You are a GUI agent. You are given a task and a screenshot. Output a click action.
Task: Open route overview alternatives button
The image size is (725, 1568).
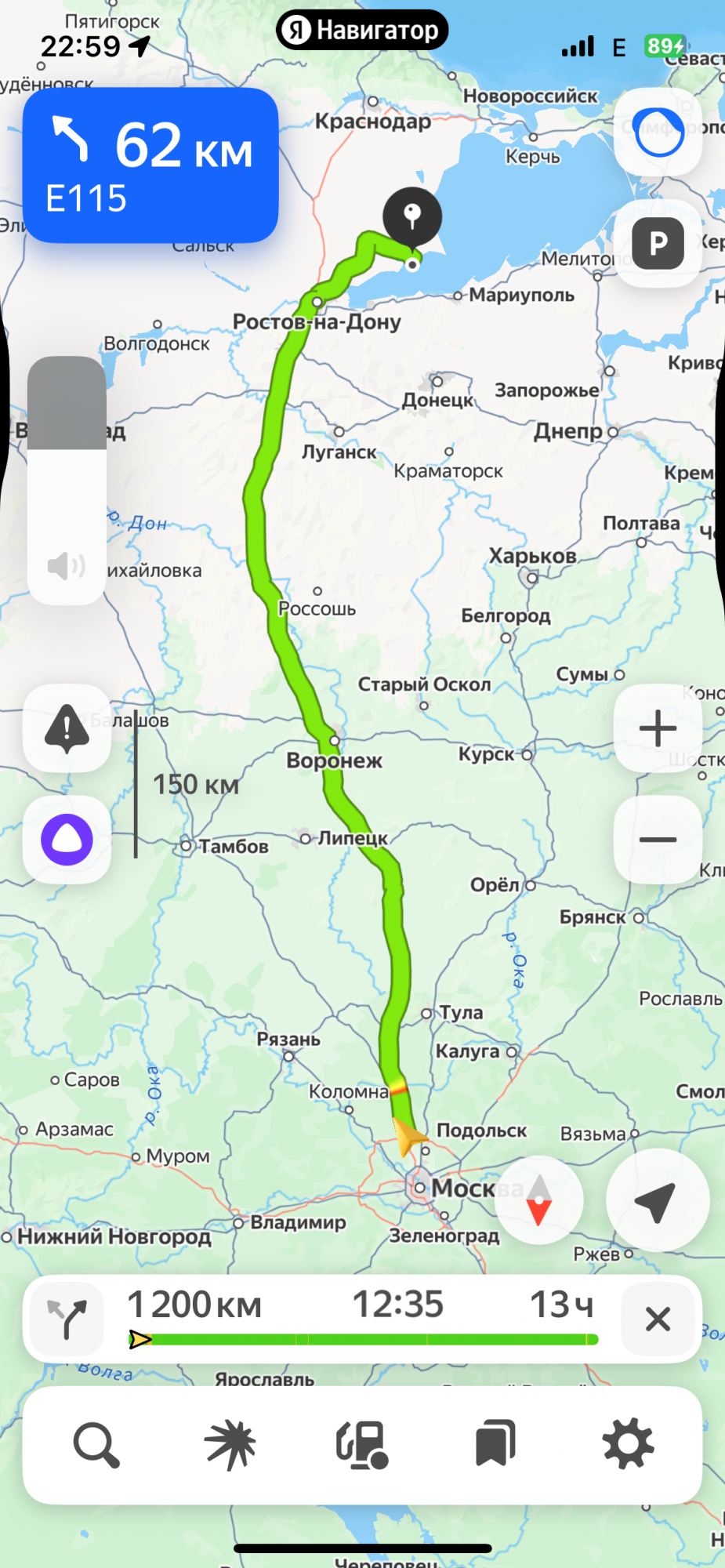click(67, 1319)
